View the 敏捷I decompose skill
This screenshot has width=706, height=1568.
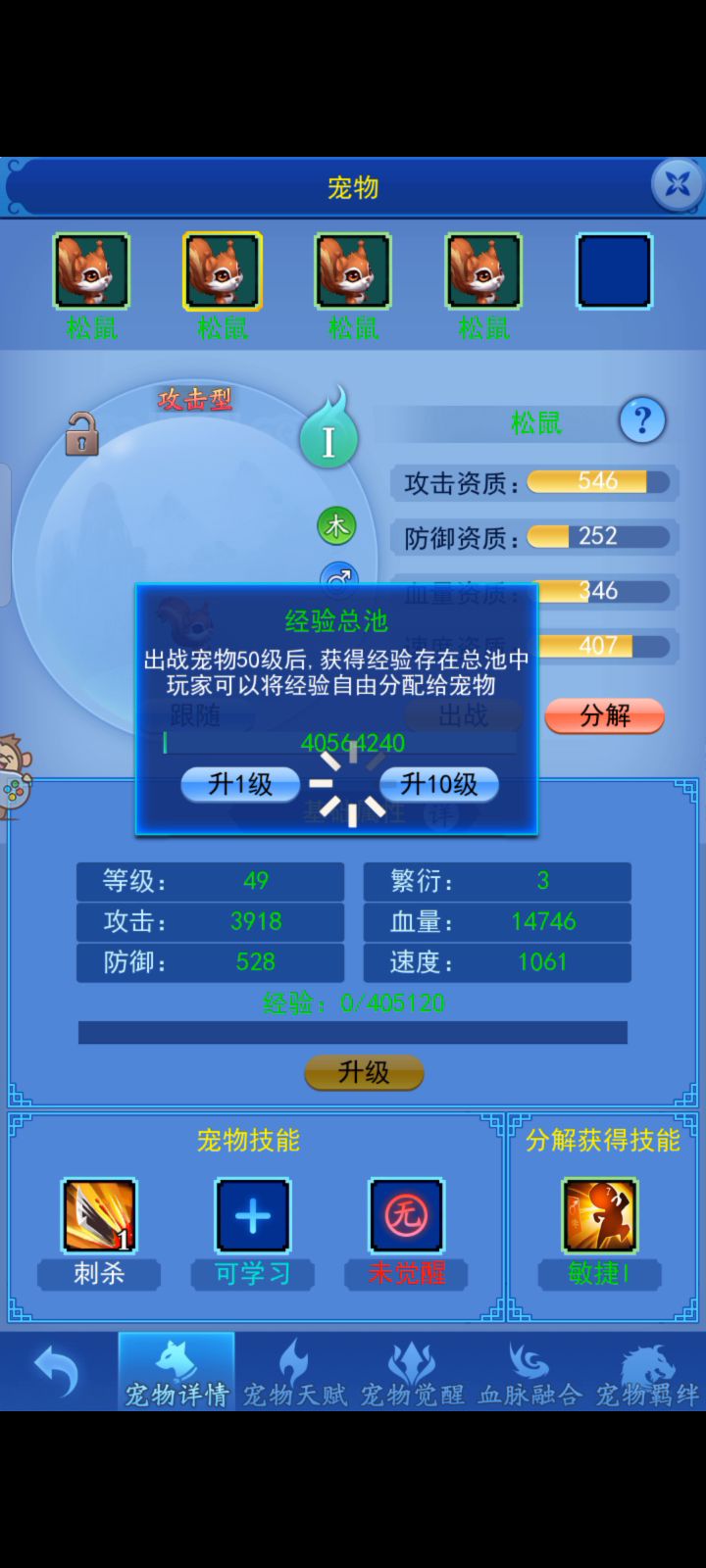coord(599,1216)
